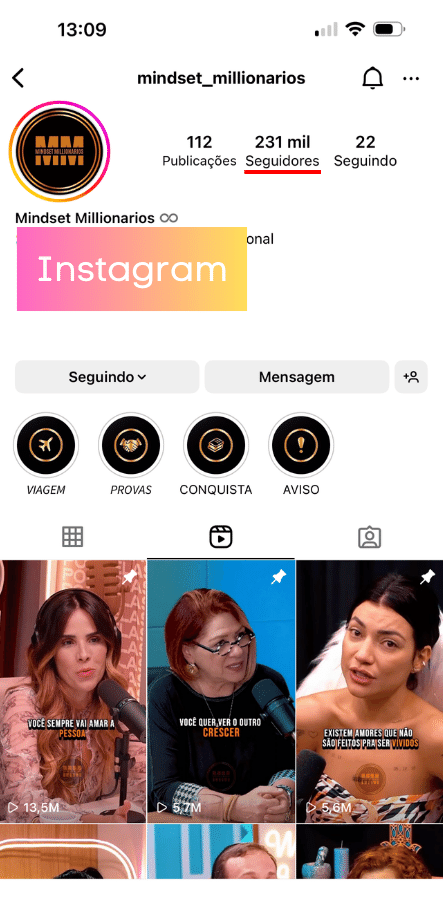The width and height of the screenshot is (443, 899).
Task: View the profile picture story
Action: 59,151
